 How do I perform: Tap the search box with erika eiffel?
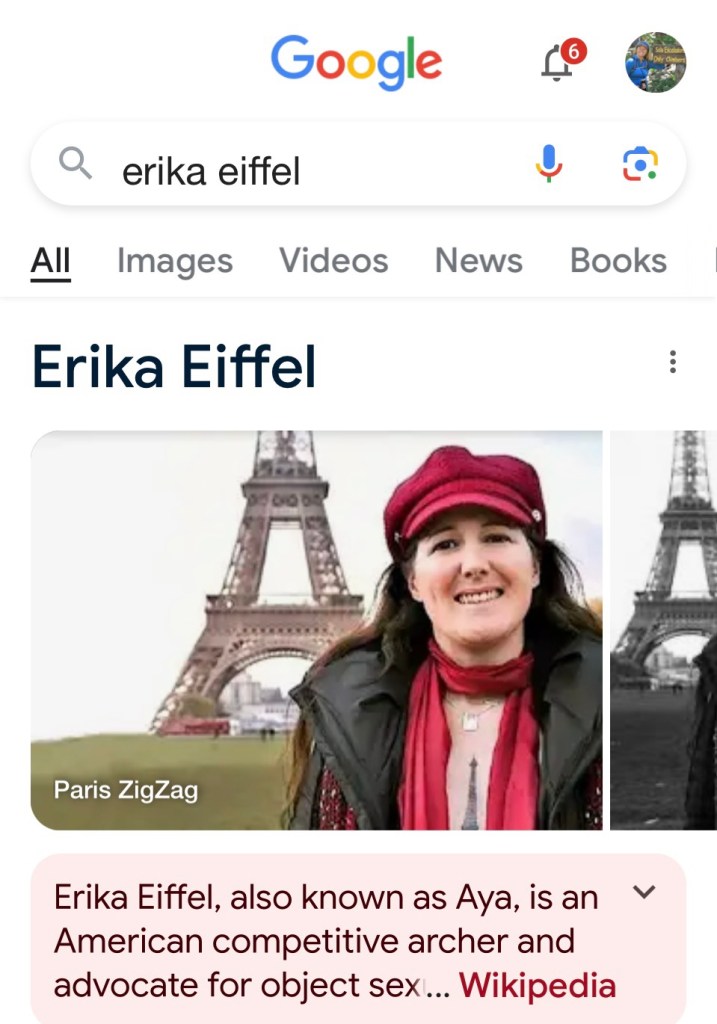[x=300, y=171]
